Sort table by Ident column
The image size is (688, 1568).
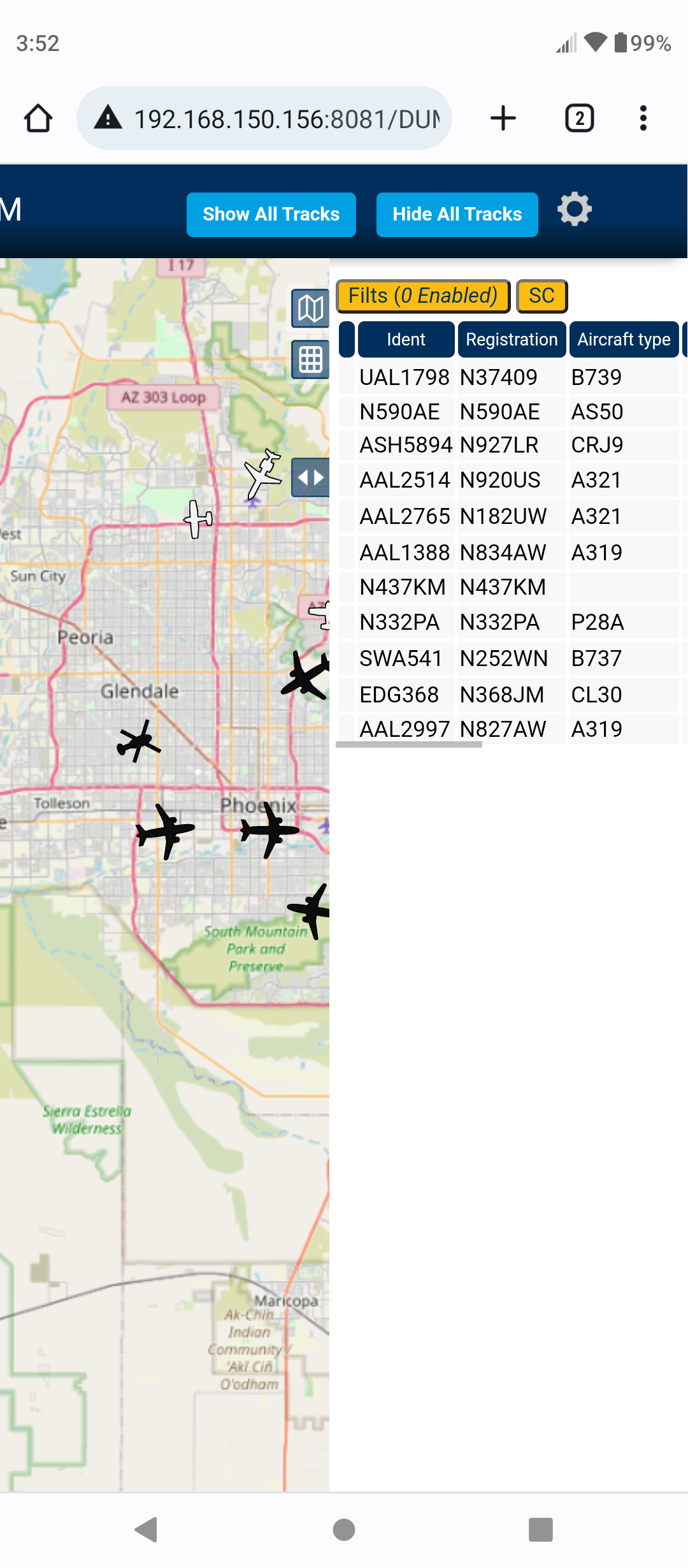coord(406,339)
